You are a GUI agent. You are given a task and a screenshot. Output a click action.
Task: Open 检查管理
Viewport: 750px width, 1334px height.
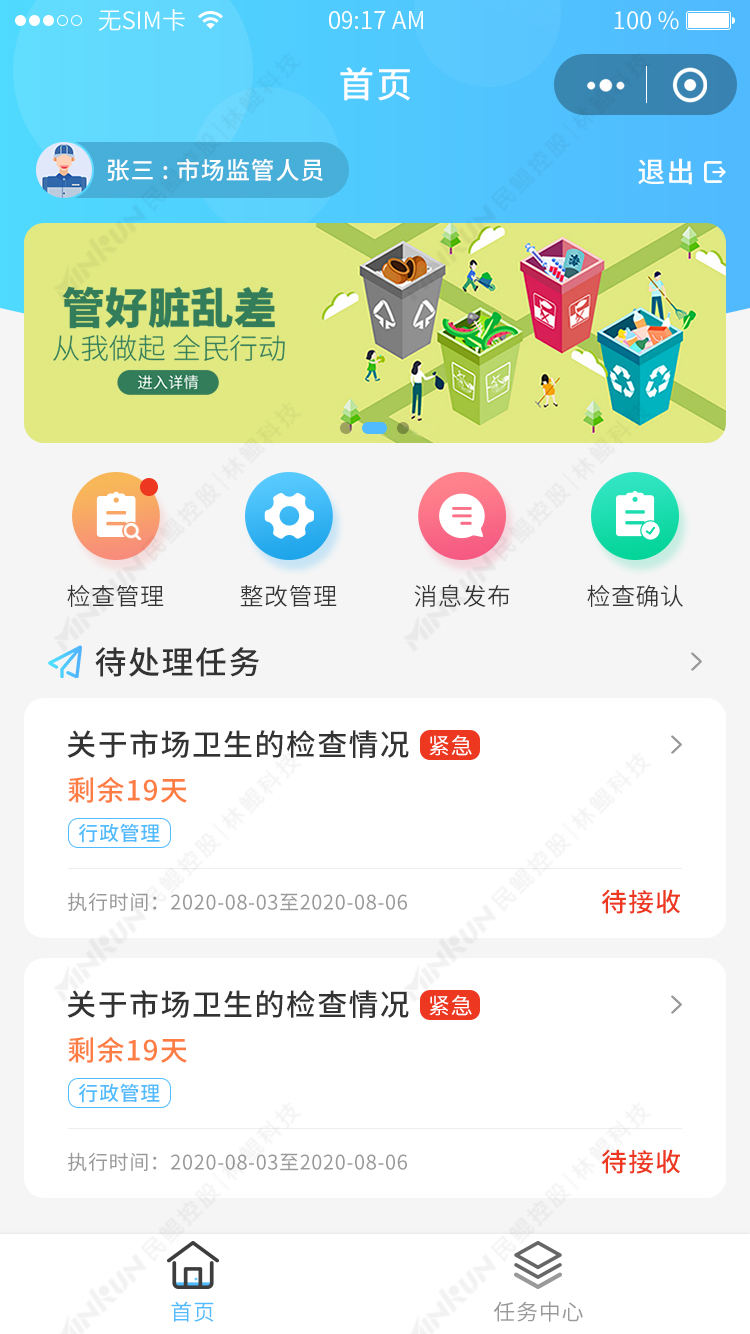[116, 540]
